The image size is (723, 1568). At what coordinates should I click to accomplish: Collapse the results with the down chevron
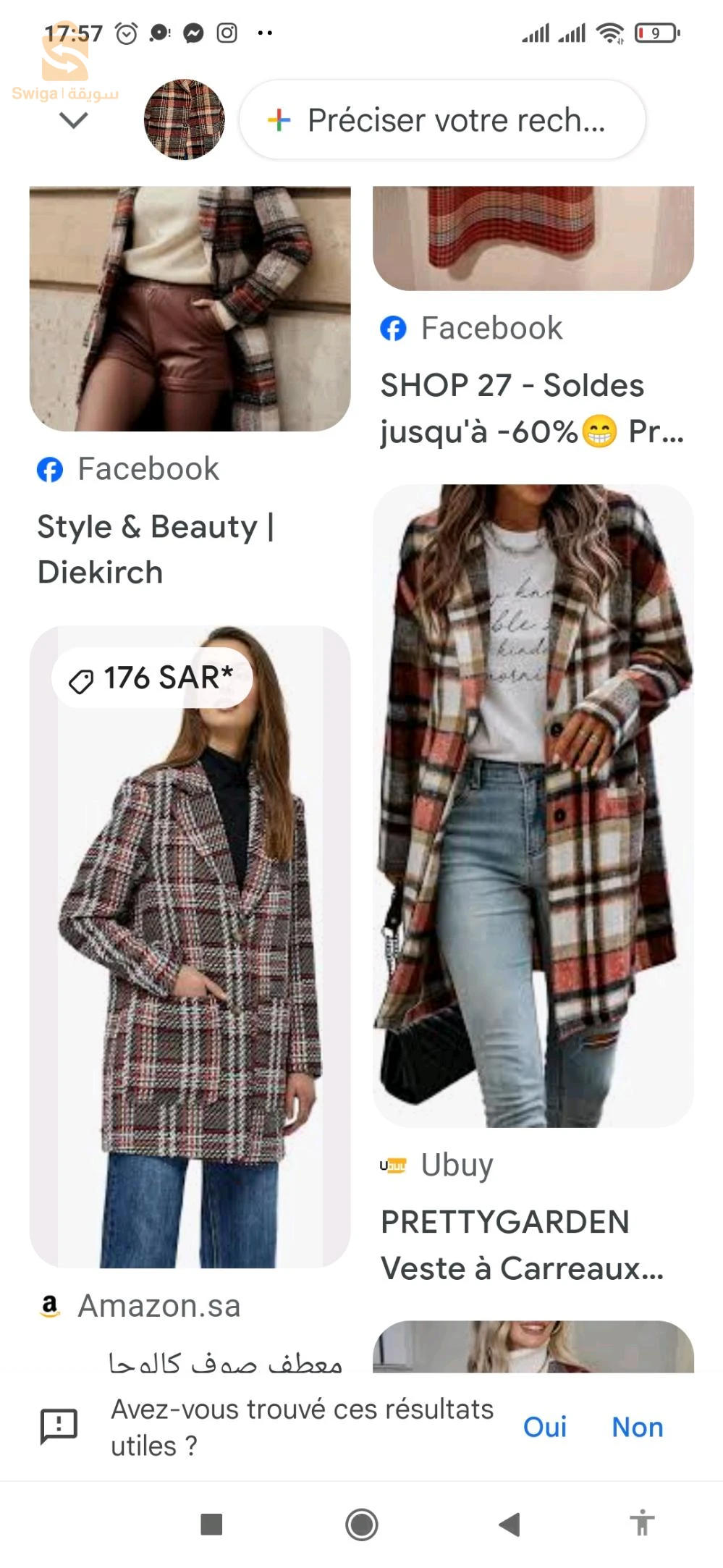pyautogui.click(x=74, y=120)
